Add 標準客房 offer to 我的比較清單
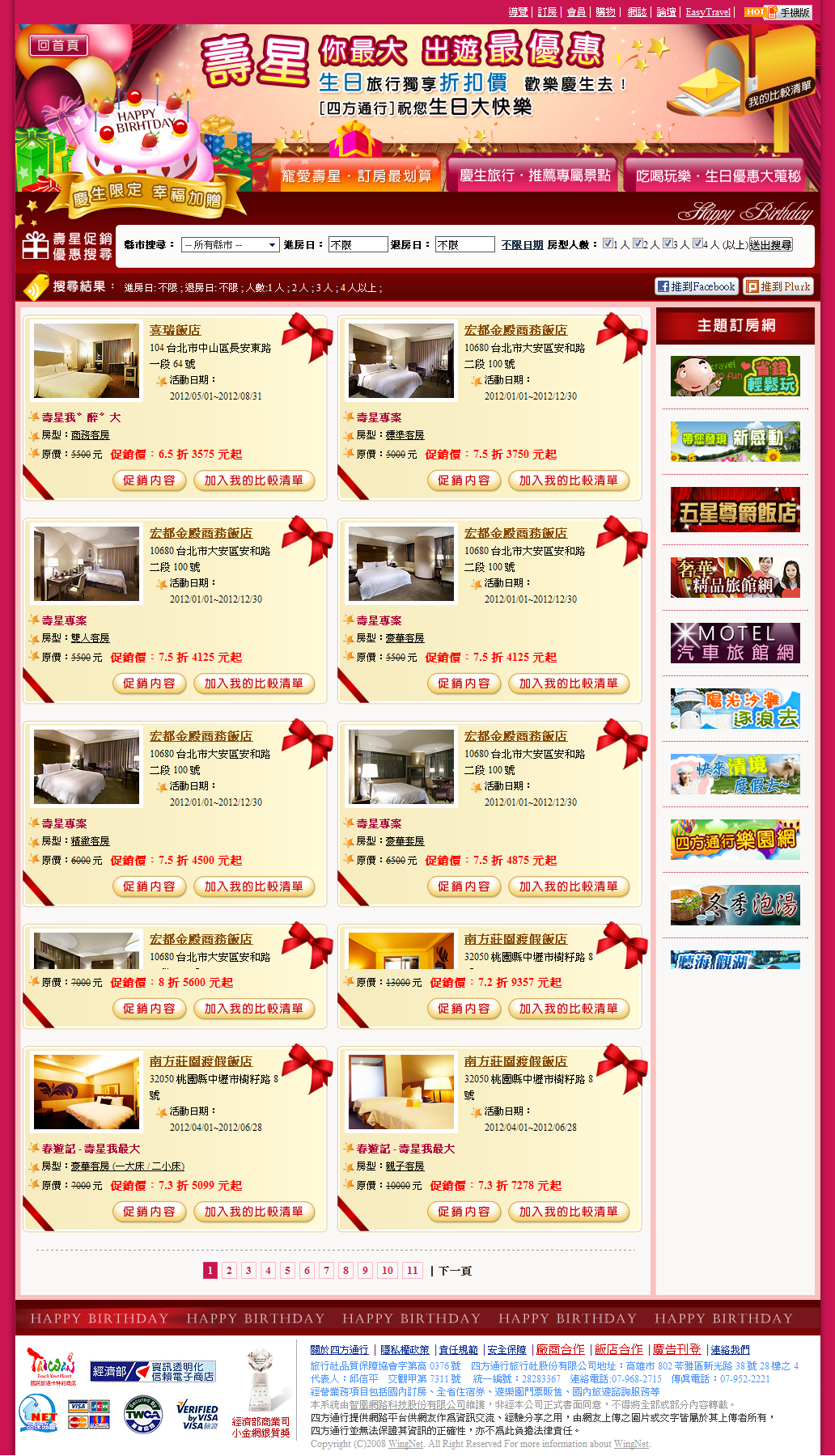Viewport: 835px width, 1456px height. pos(568,480)
